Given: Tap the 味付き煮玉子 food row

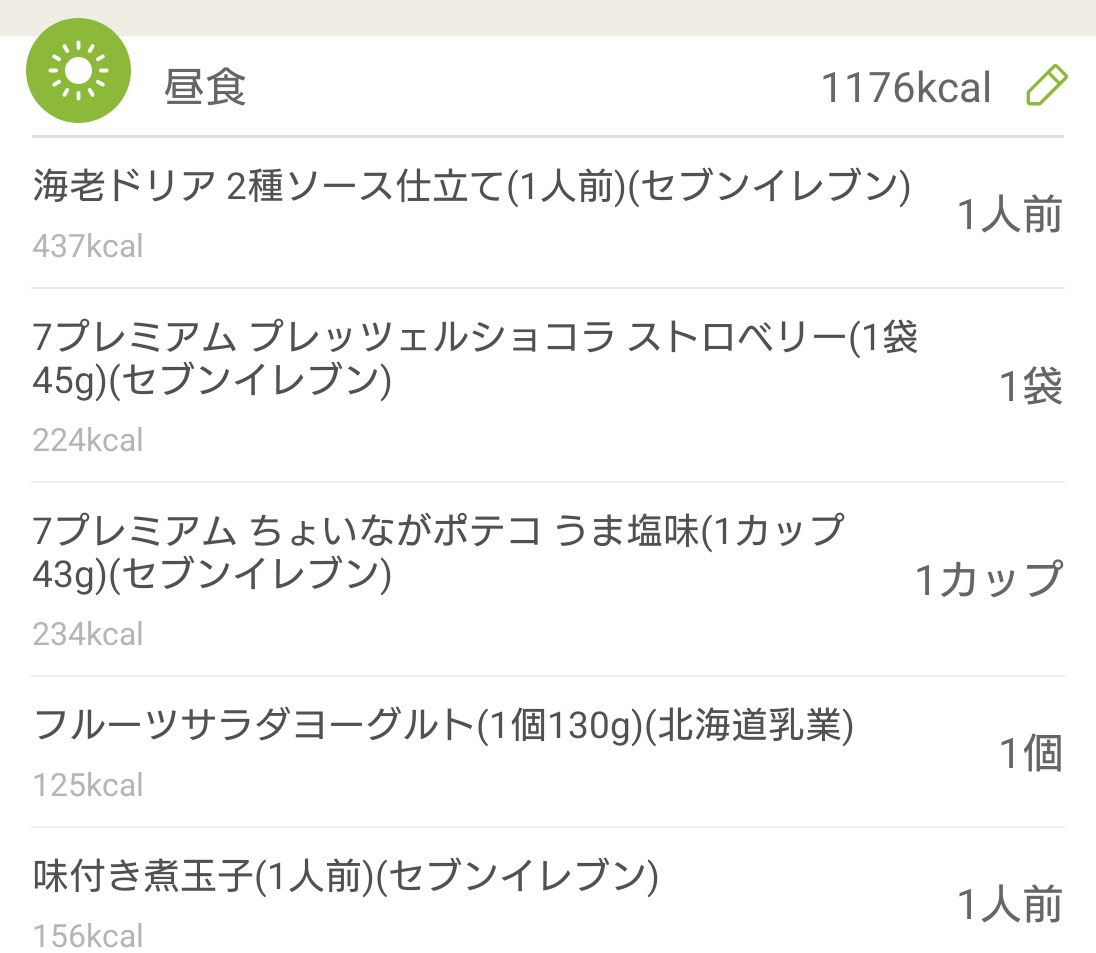Looking at the screenshot, I should click(346, 902).
